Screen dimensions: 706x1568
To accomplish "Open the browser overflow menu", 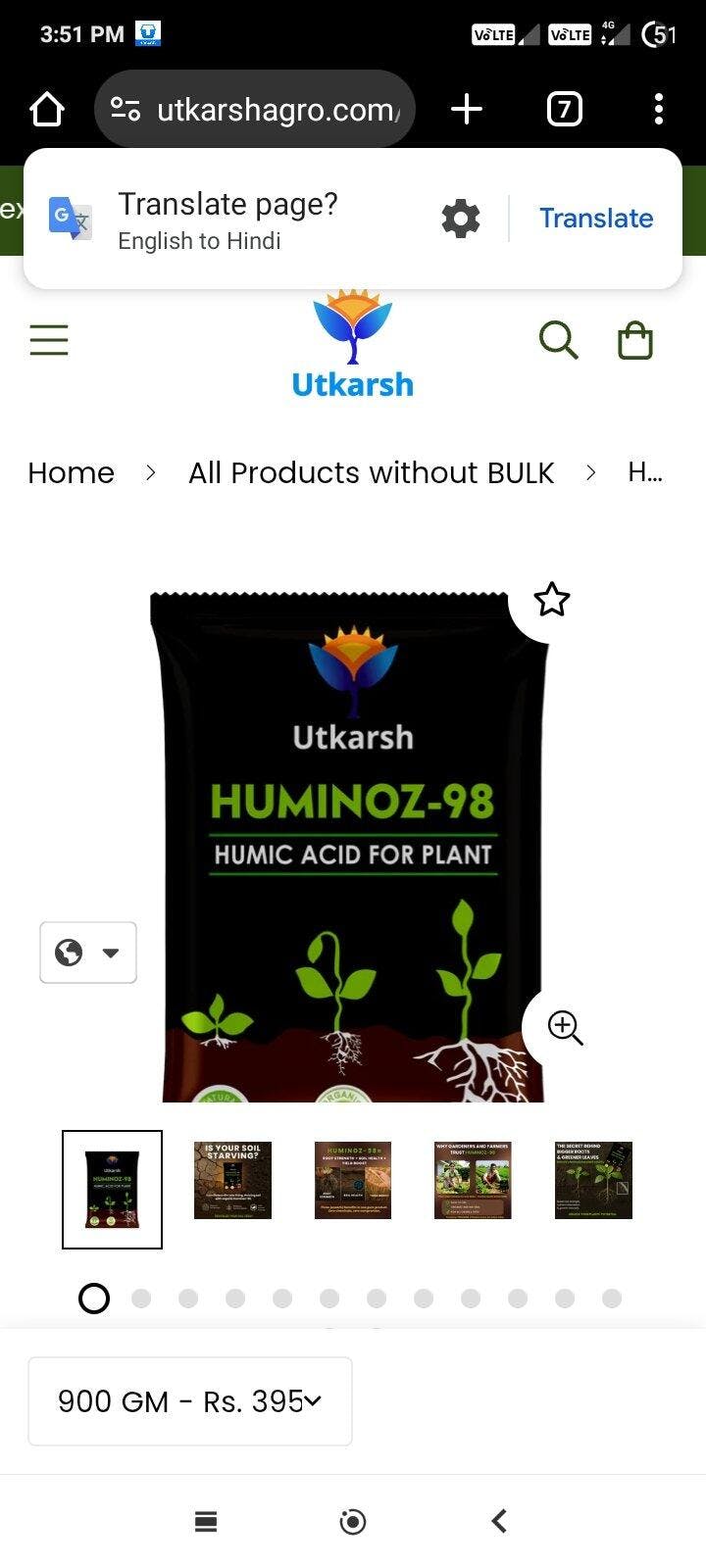I will click(659, 109).
